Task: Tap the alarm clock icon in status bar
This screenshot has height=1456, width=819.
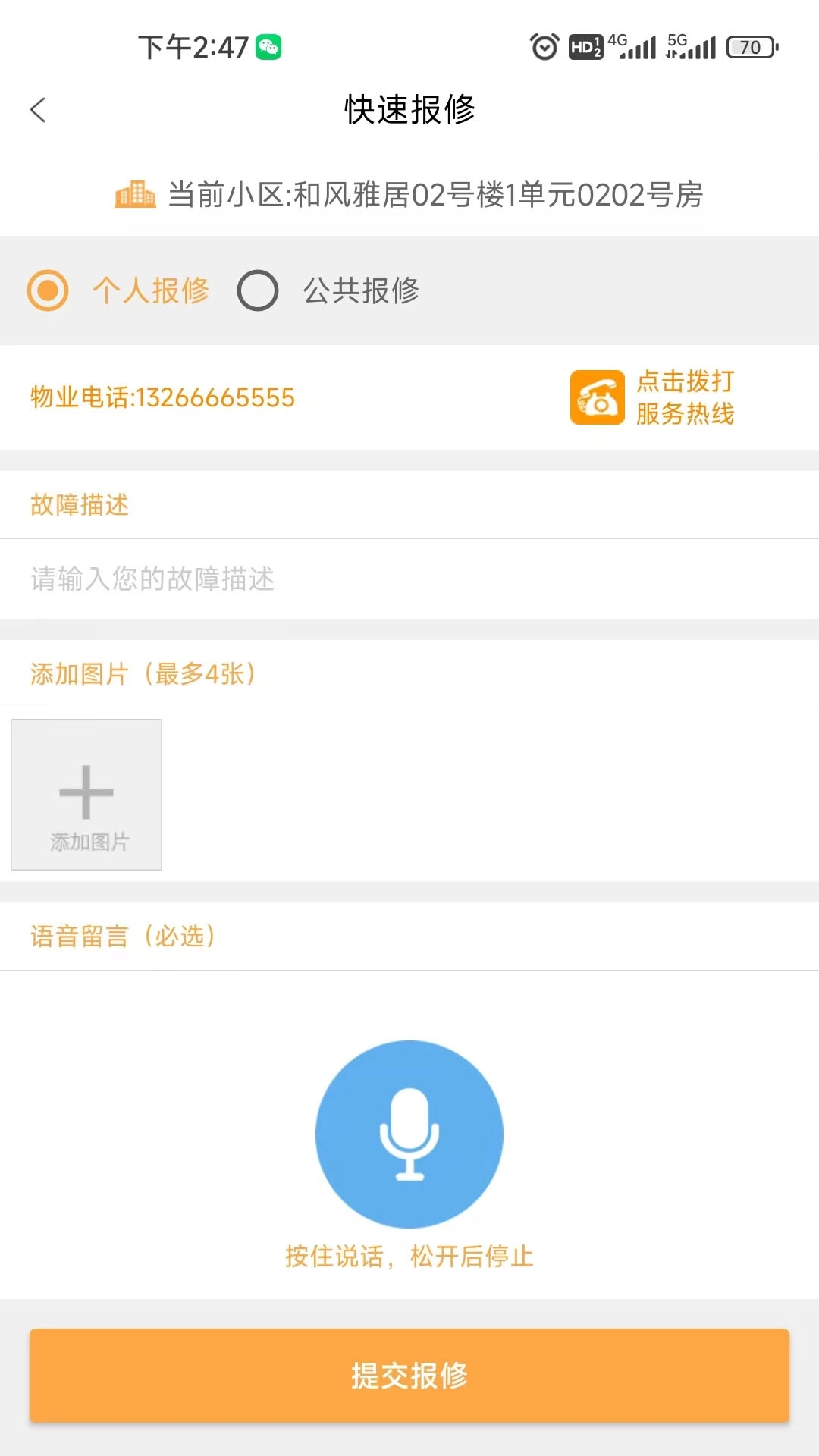Action: (x=543, y=47)
